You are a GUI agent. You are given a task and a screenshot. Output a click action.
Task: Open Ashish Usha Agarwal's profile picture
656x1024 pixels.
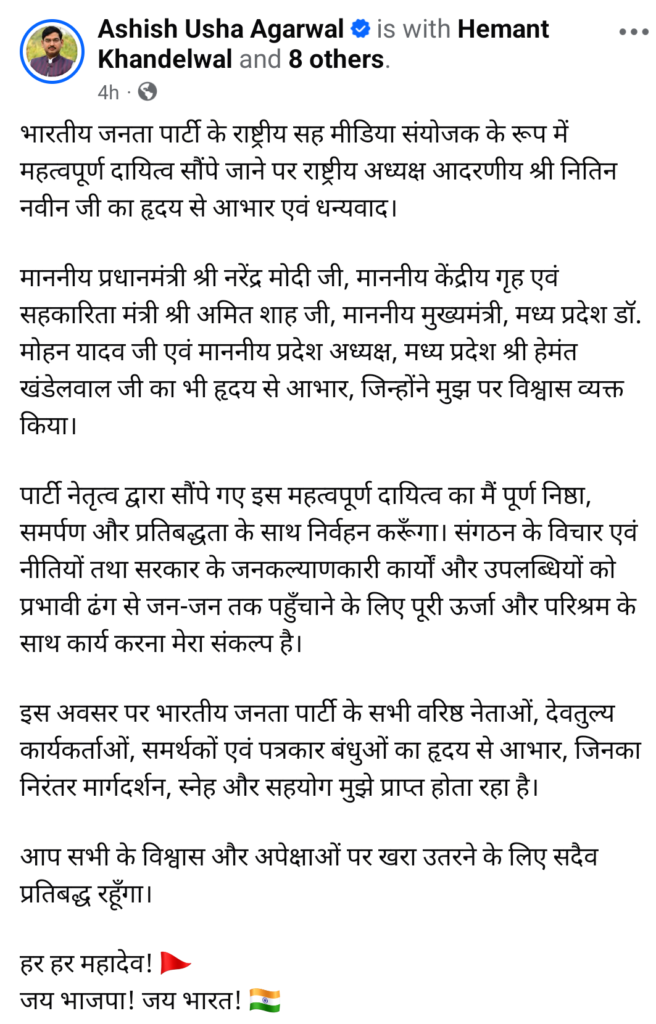(52, 52)
